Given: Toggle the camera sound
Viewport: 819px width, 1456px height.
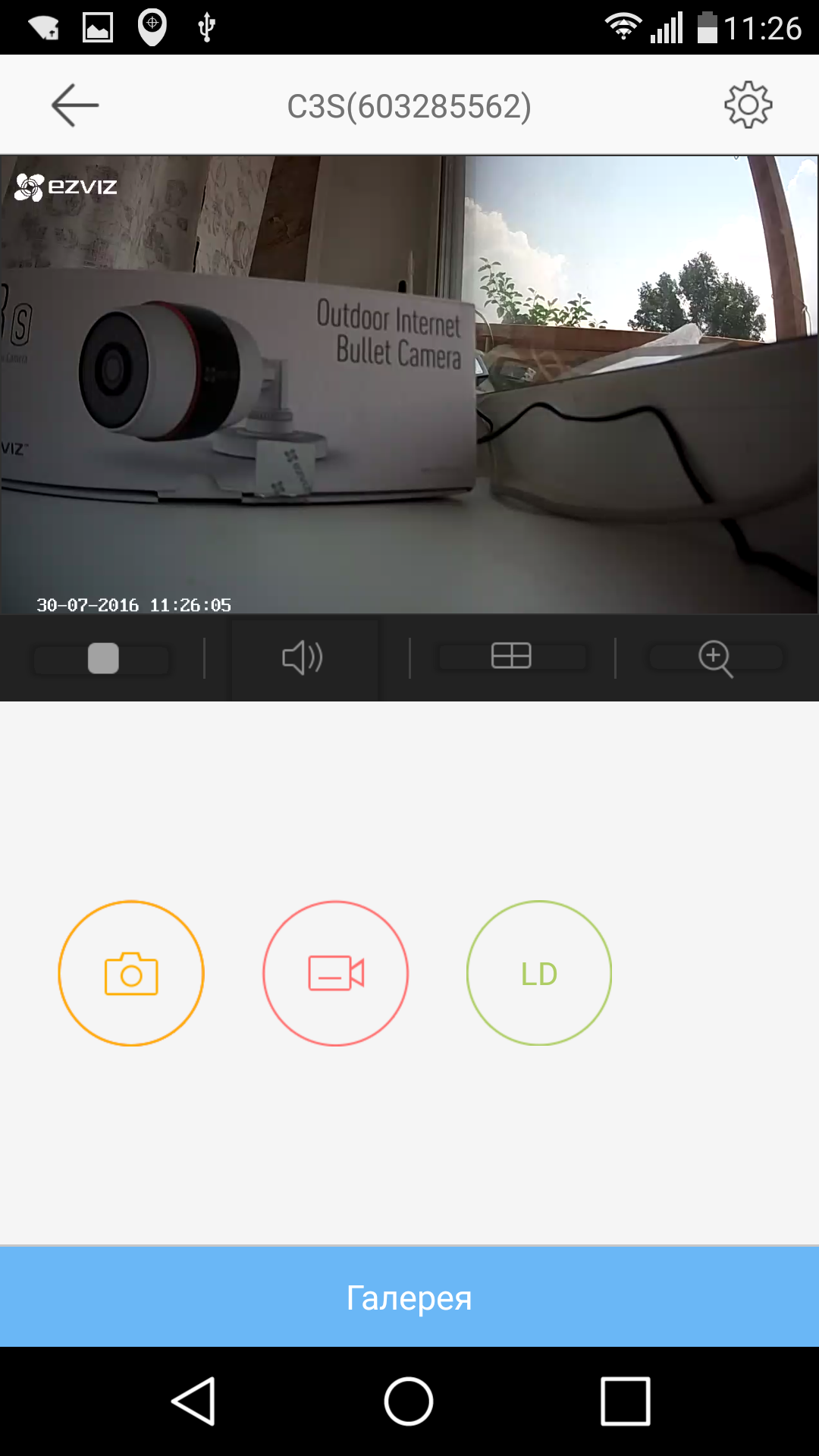Looking at the screenshot, I should click(x=303, y=657).
